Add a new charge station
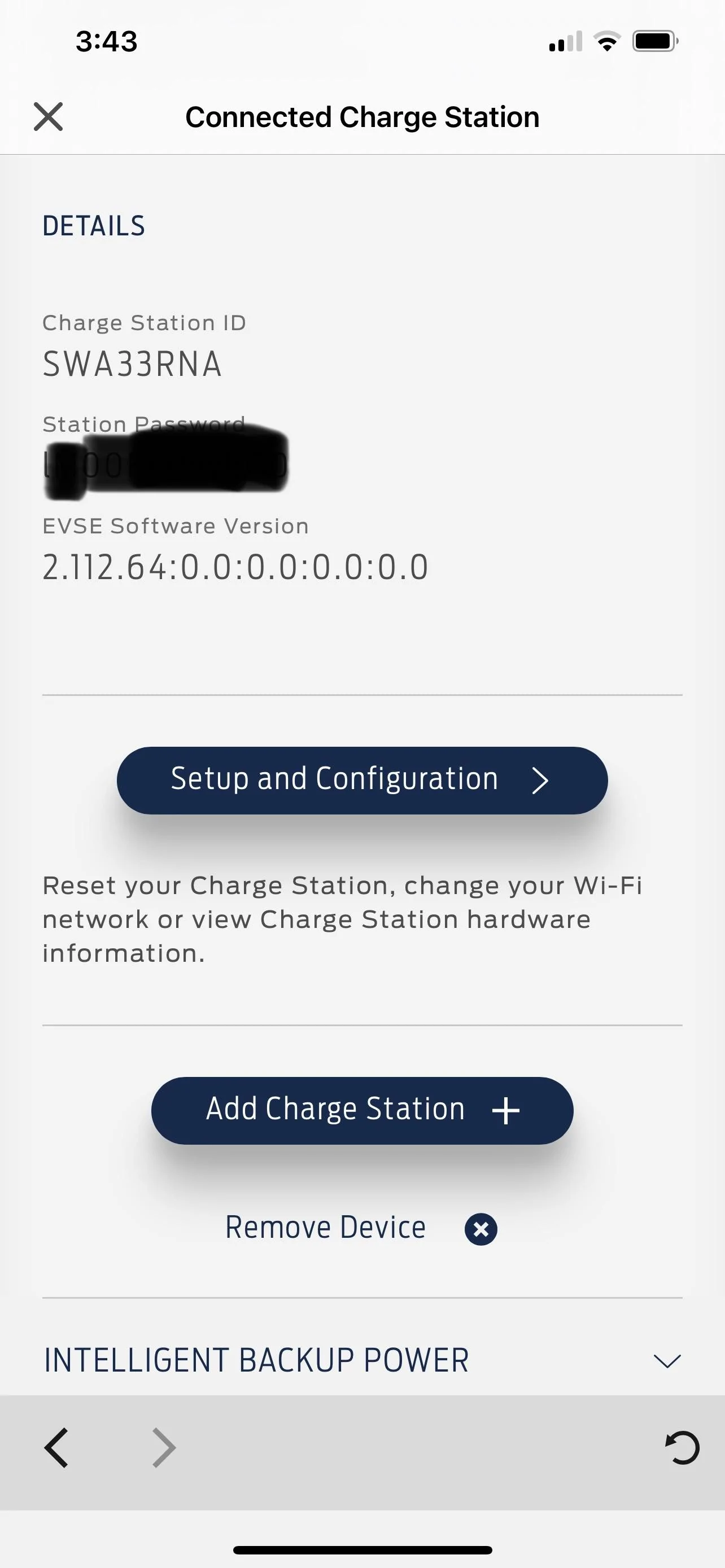The width and height of the screenshot is (725, 1568). point(362,1110)
